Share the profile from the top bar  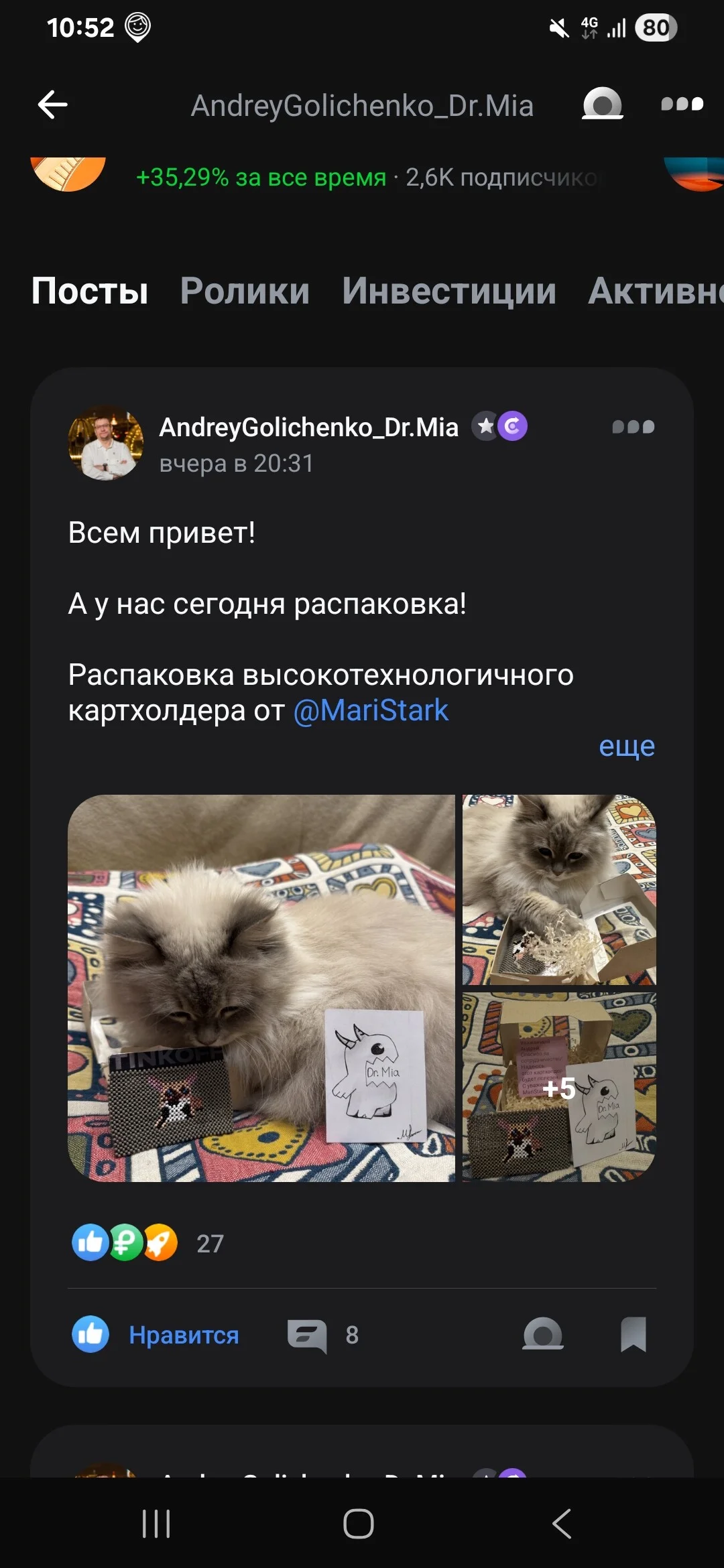click(603, 104)
